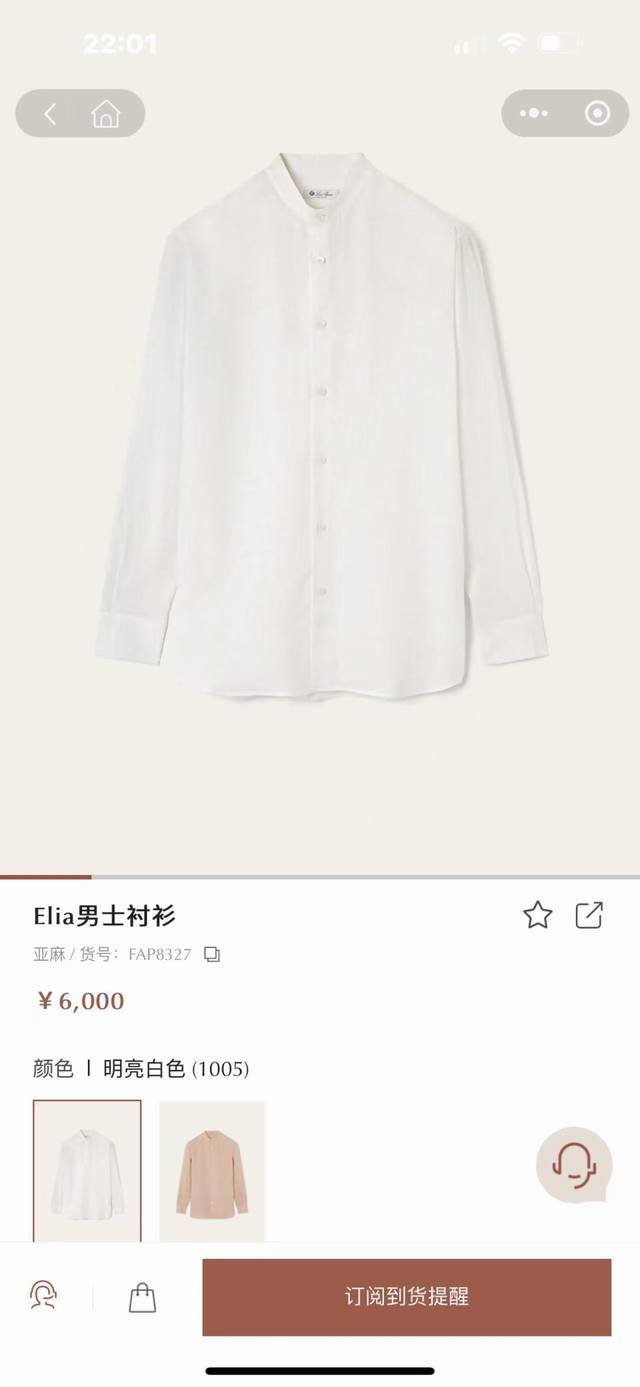The image size is (640, 1387).
Task: Choose the beige color shirt option
Action: (212, 1170)
